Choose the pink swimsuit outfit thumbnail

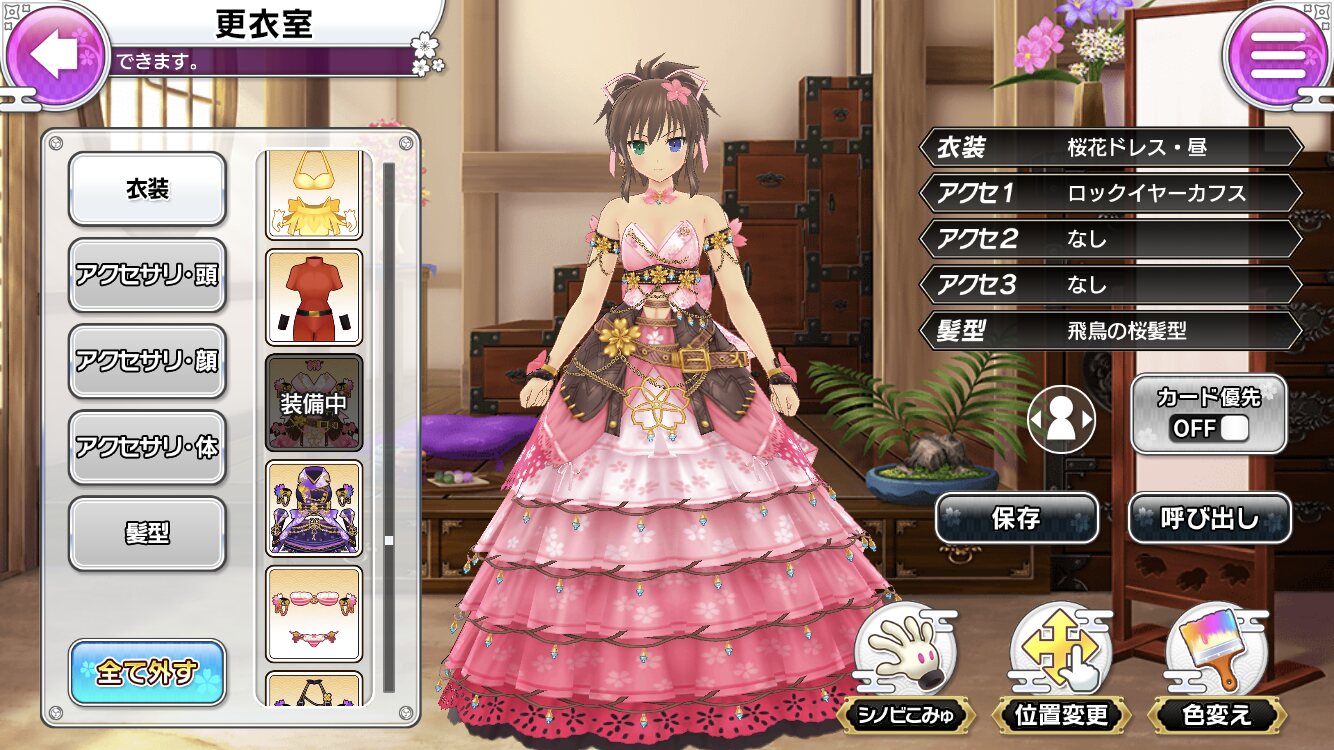pos(314,613)
